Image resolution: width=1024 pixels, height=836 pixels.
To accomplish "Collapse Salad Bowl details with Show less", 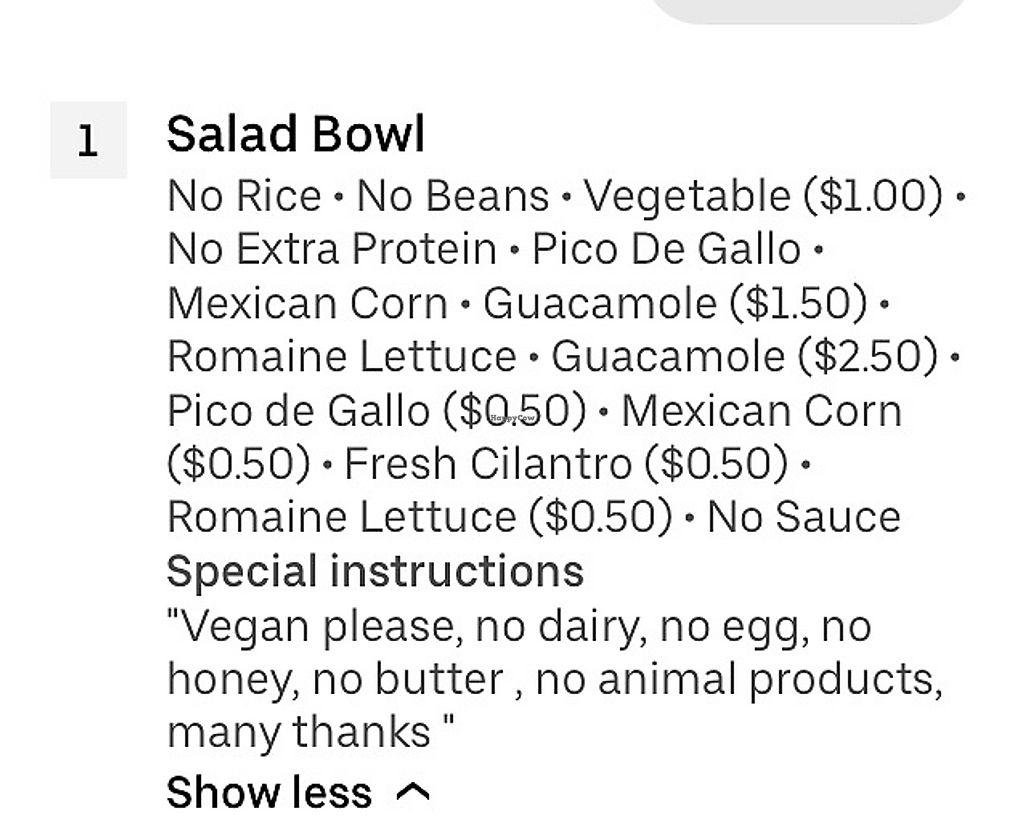I will coord(297,792).
